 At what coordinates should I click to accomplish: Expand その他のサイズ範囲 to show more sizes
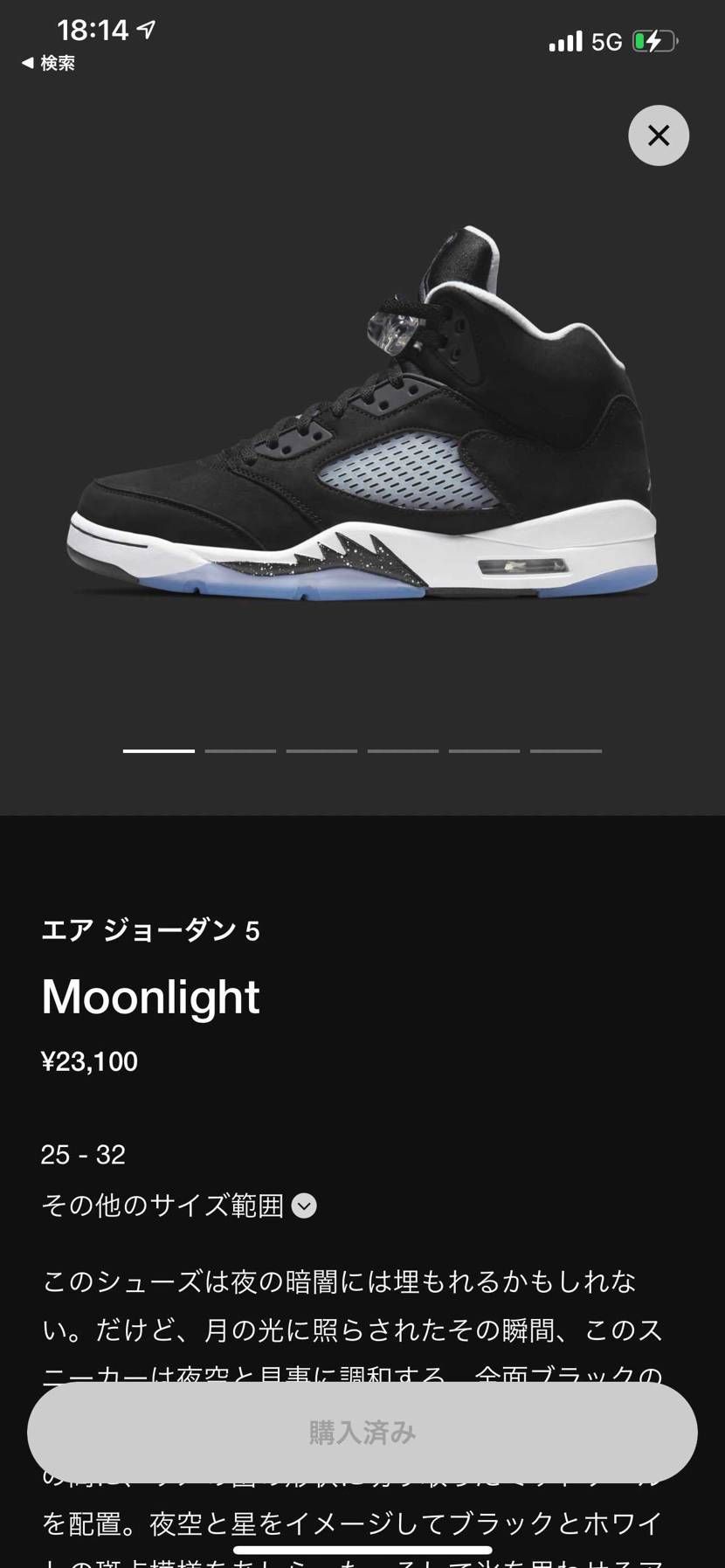(162, 1205)
